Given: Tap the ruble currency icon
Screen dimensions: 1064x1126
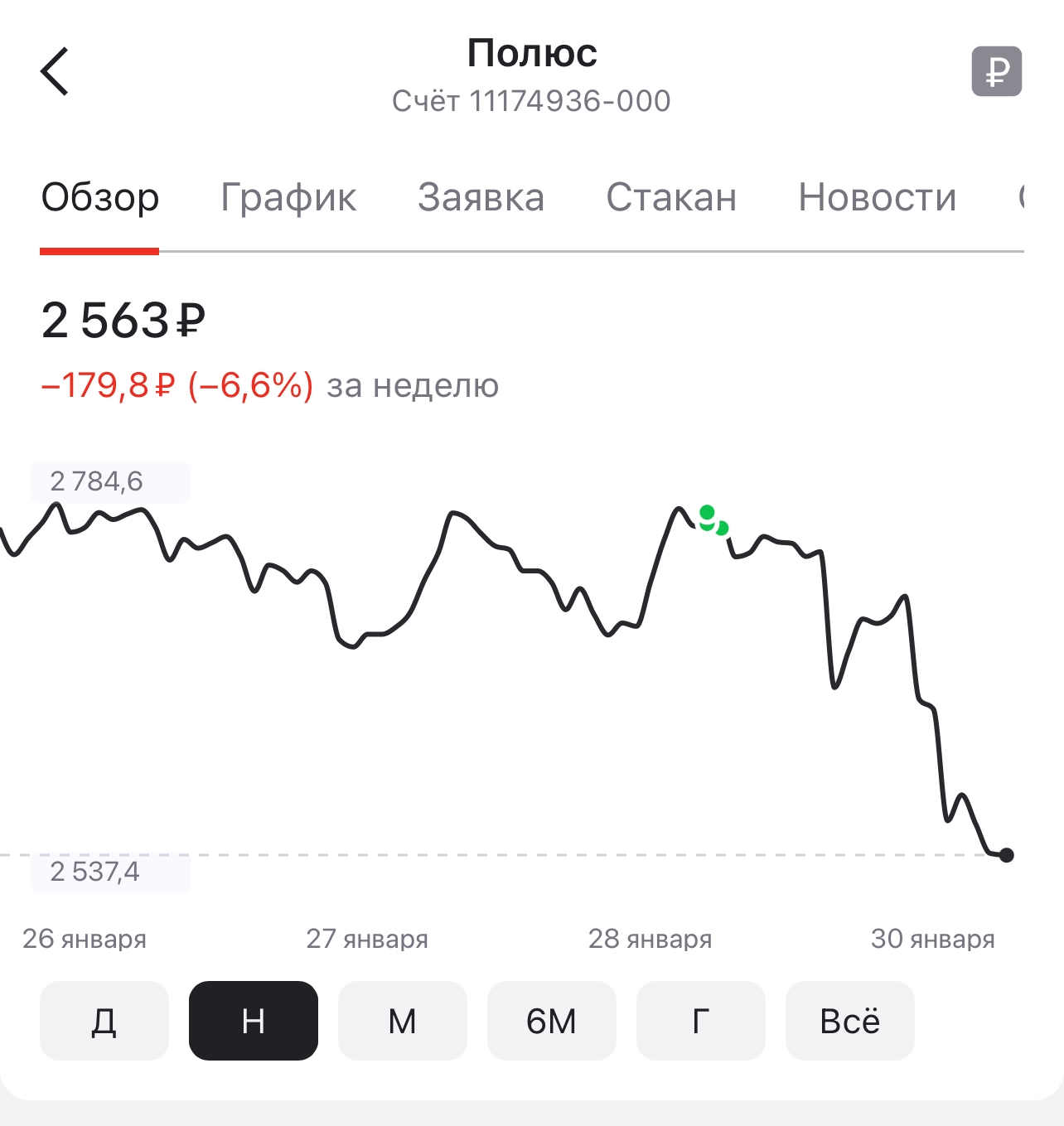Looking at the screenshot, I should click(x=996, y=72).
